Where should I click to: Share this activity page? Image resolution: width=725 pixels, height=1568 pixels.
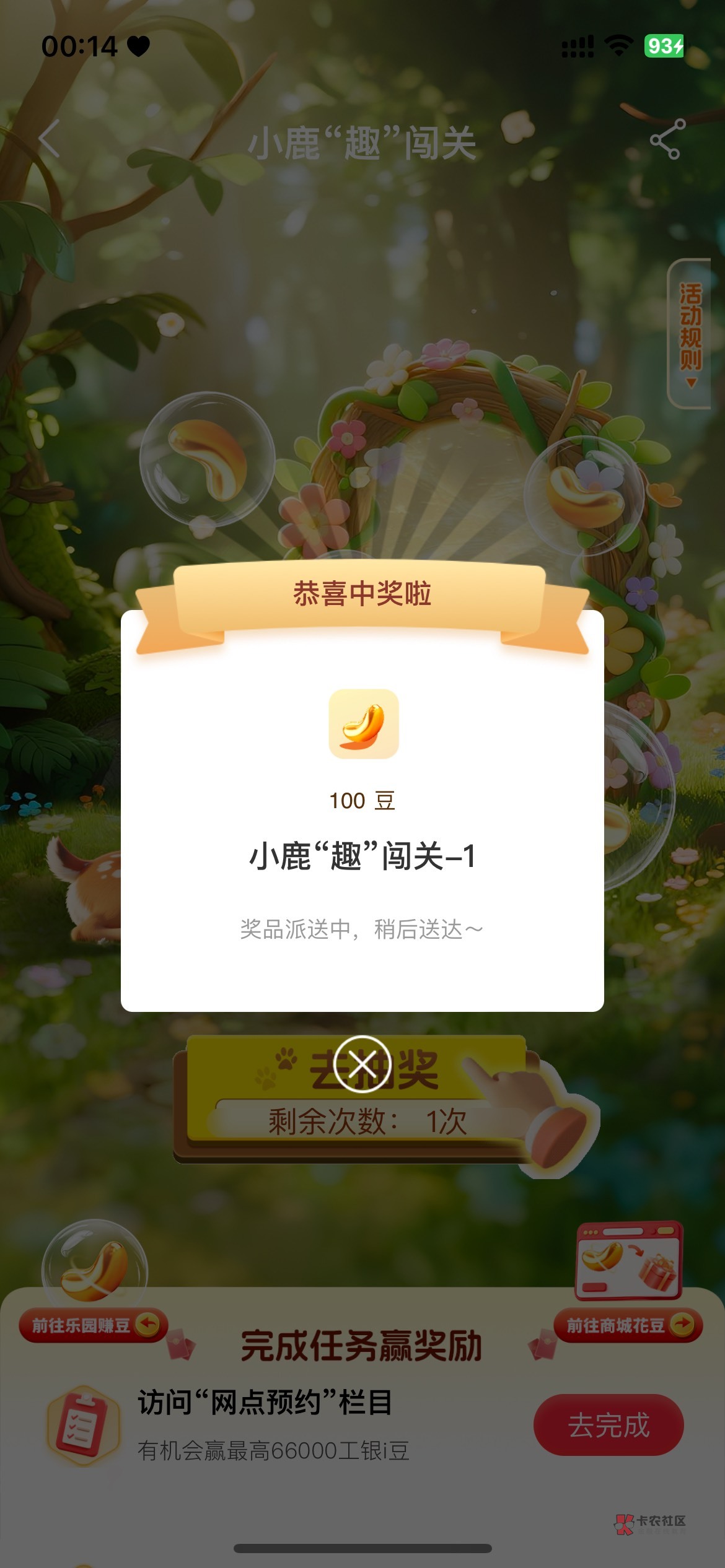667,139
